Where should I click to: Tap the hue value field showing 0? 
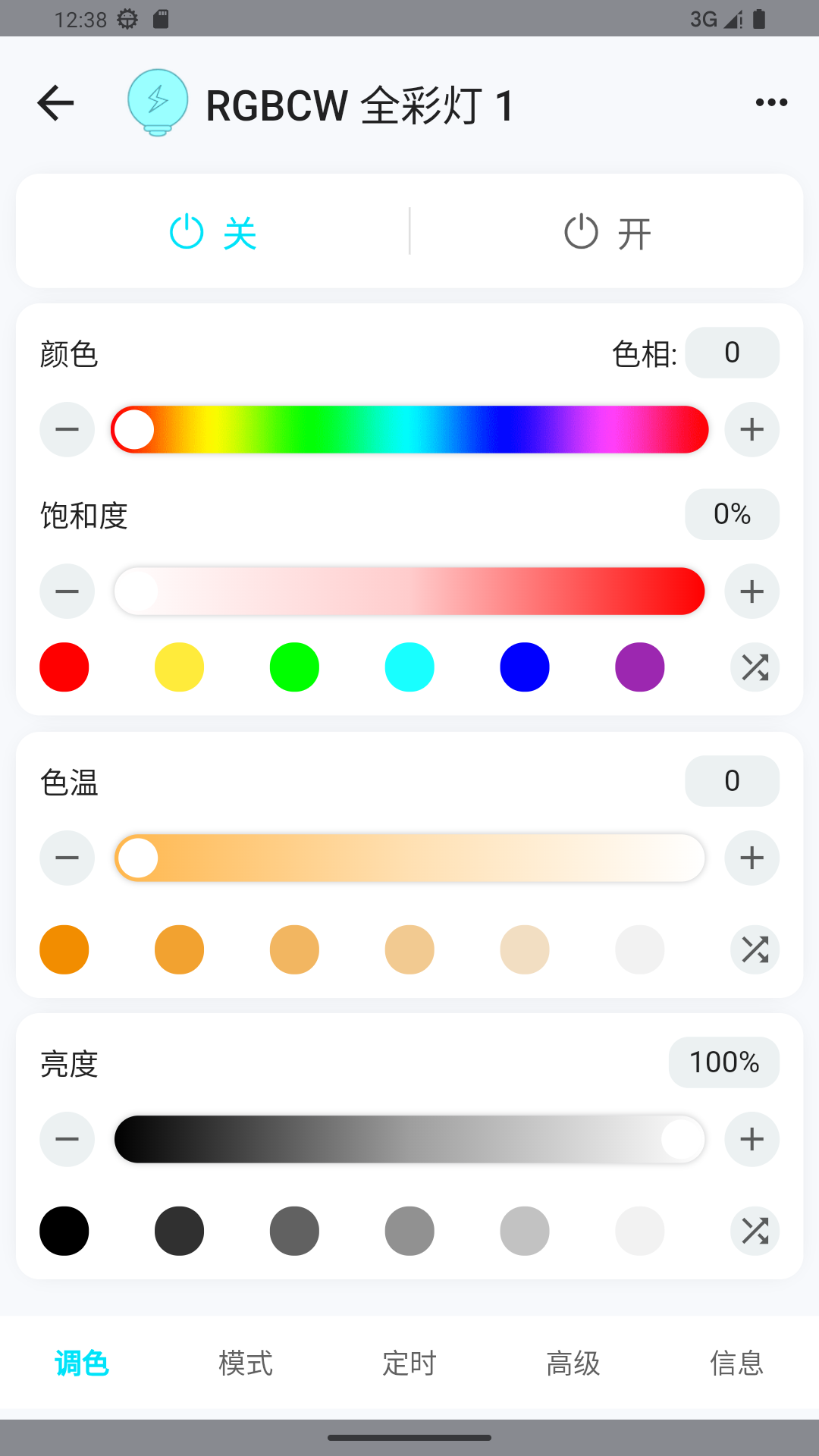pyautogui.click(x=732, y=353)
